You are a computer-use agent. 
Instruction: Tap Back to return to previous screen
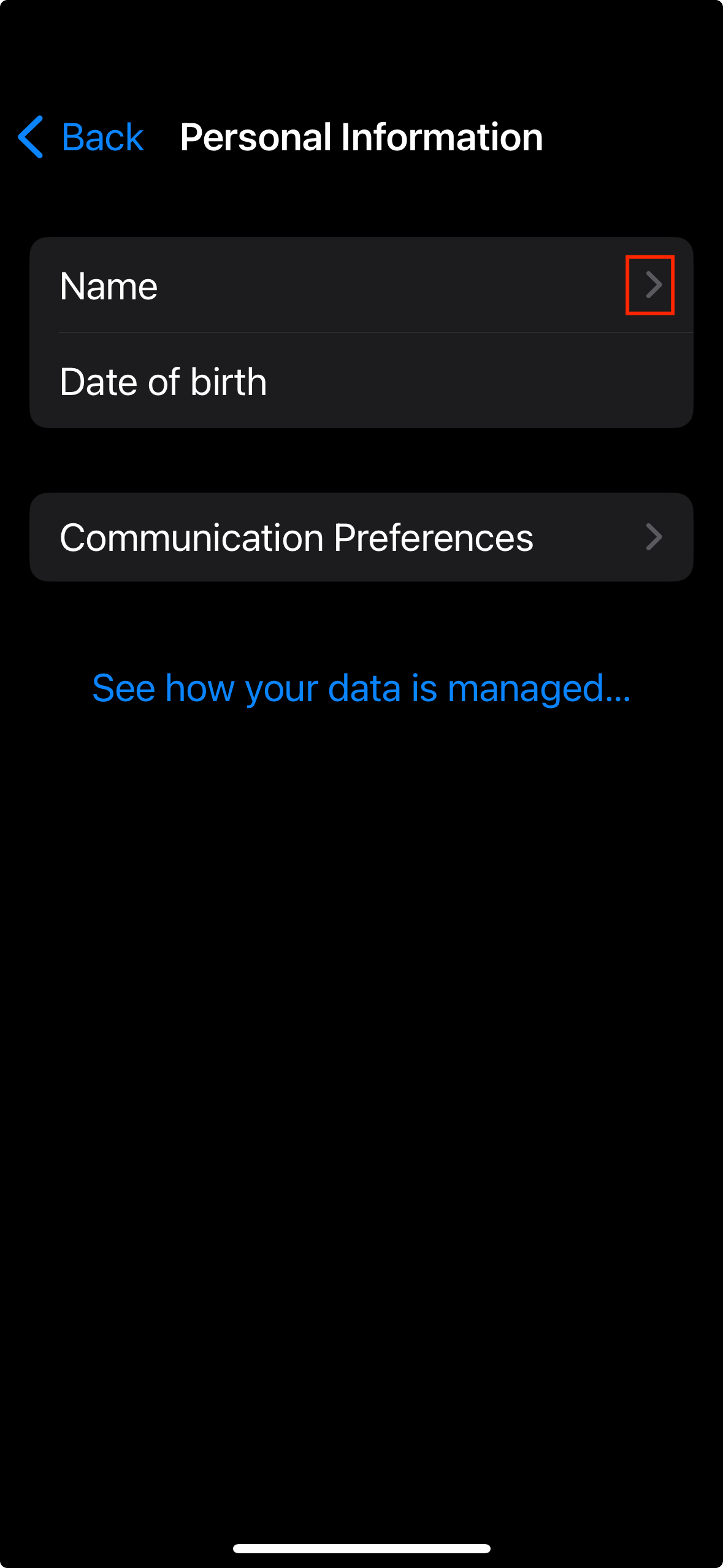pos(80,137)
